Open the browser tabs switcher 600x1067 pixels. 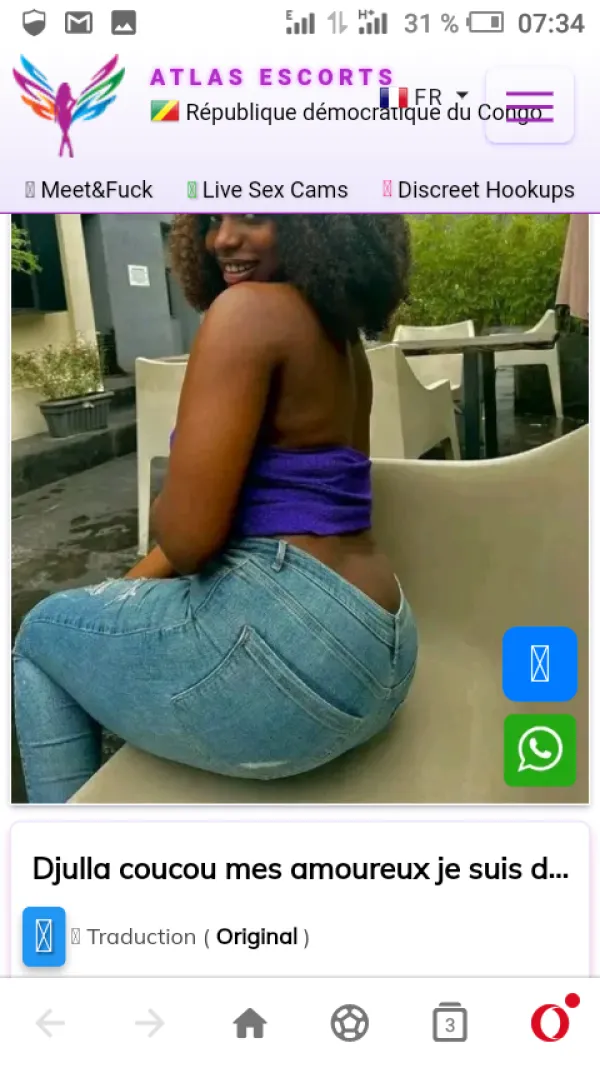[450, 1023]
